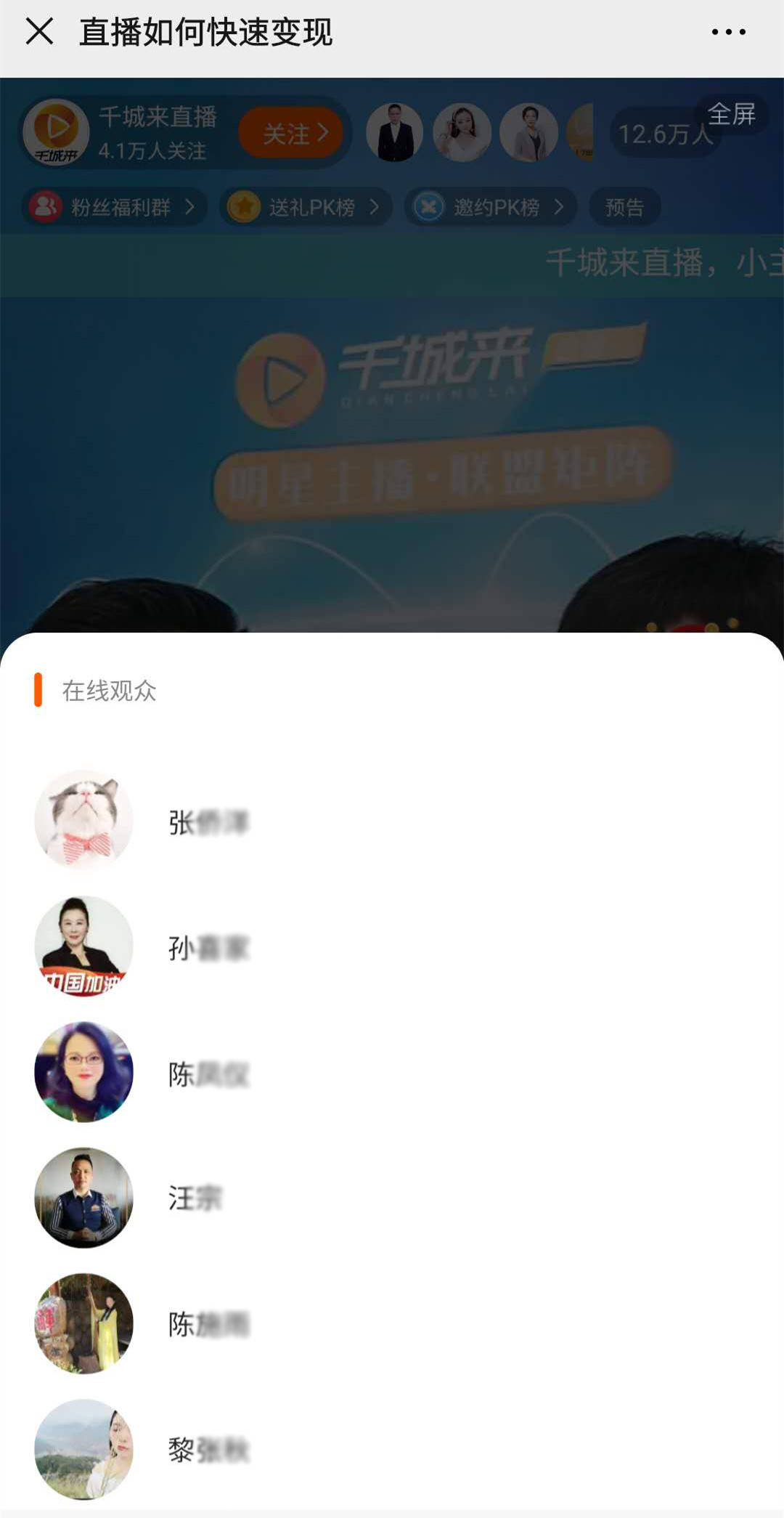Switch to fullscreen with 全屏
Viewport: 784px width, 1518px height.
(x=732, y=114)
